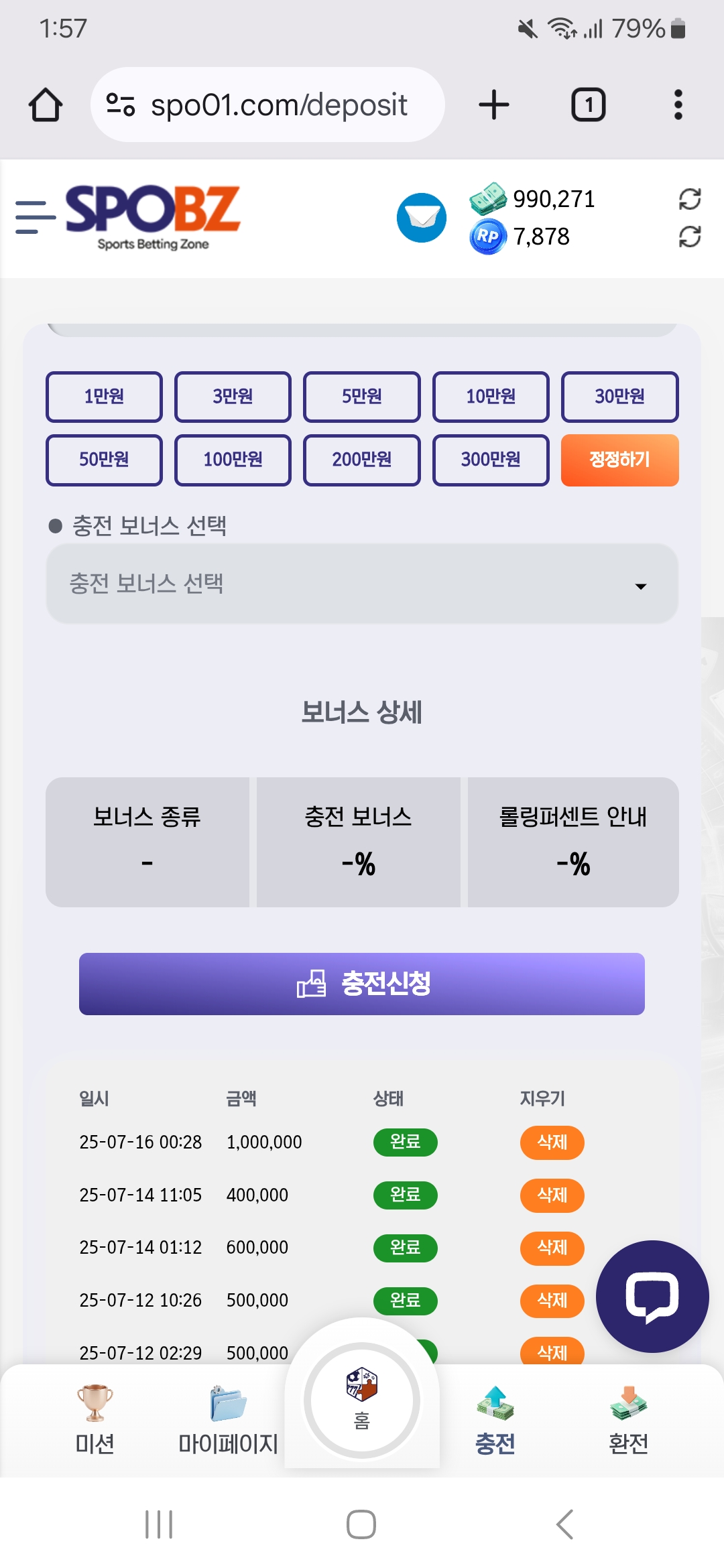Expand the 충전 보너스 선택 dropdown
The image size is (724, 1568).
[x=362, y=584]
